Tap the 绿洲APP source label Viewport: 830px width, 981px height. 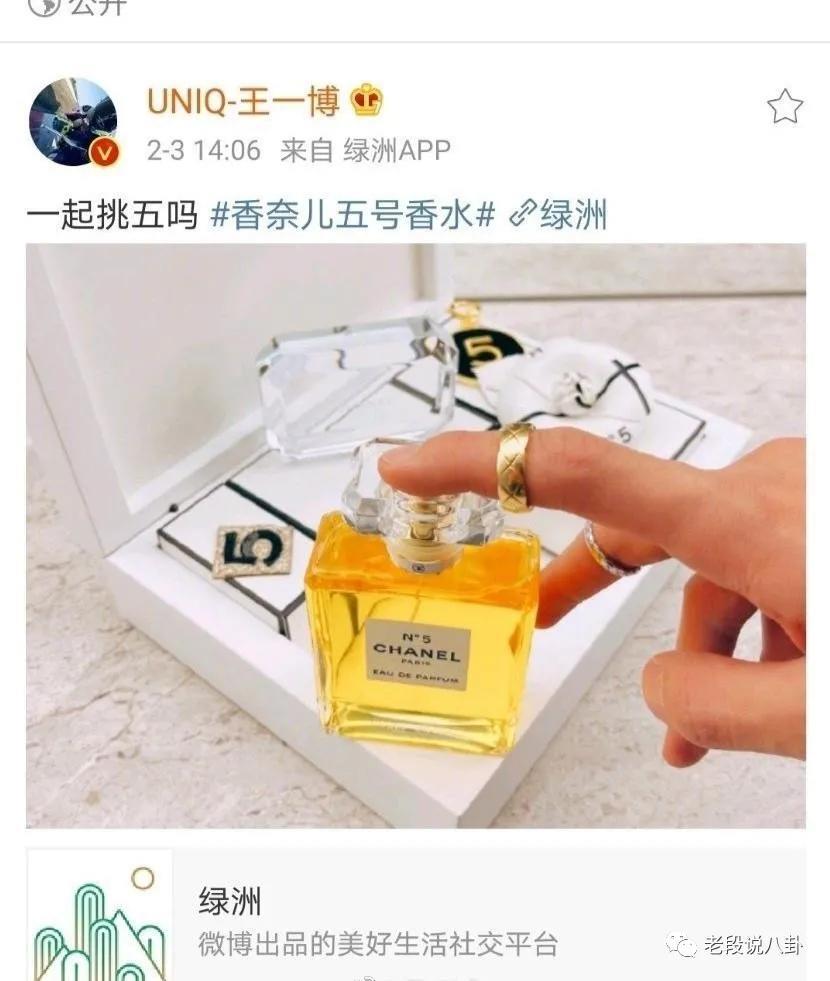tap(397, 150)
